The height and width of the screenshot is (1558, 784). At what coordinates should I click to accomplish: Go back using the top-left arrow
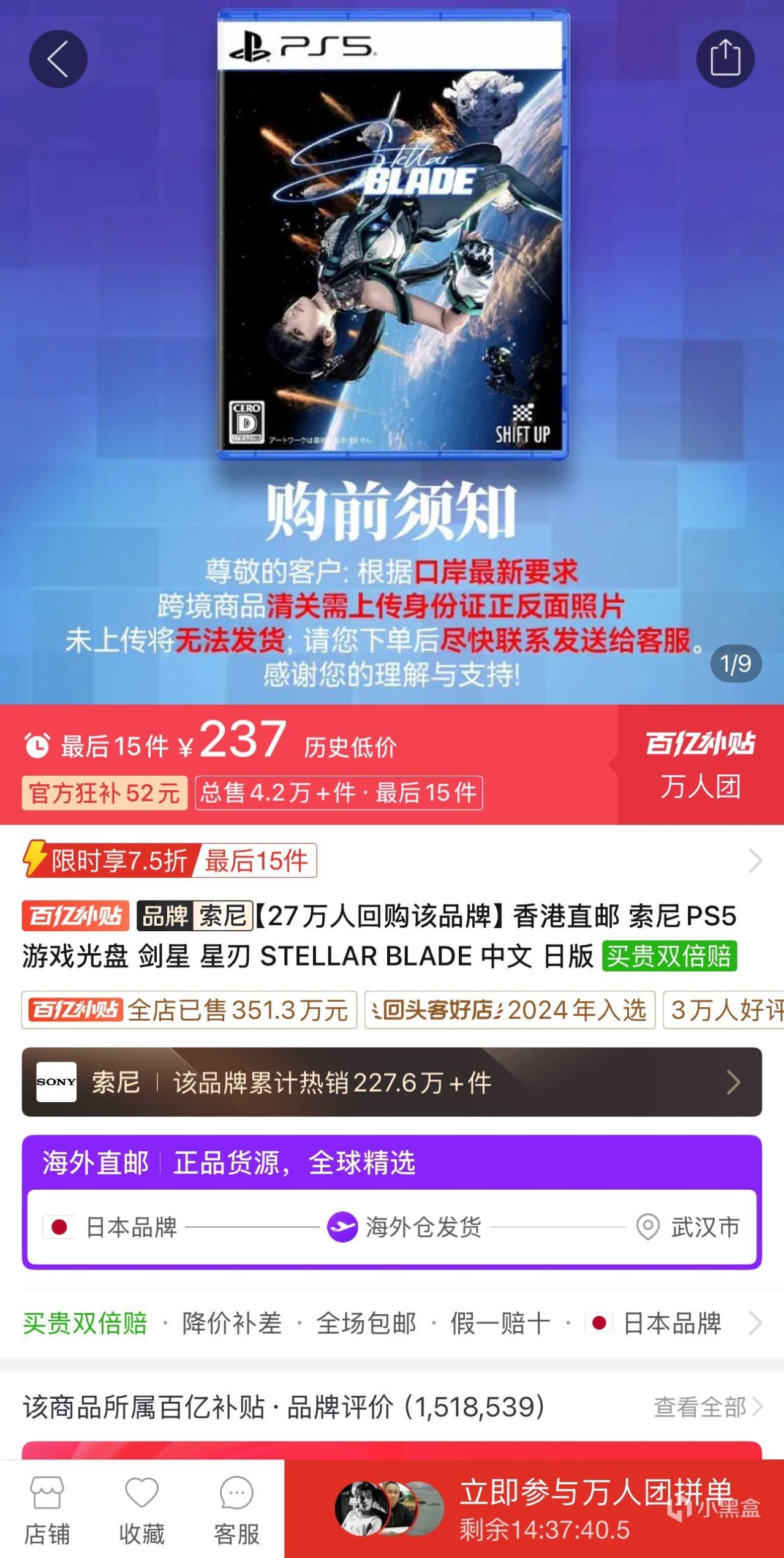58,59
